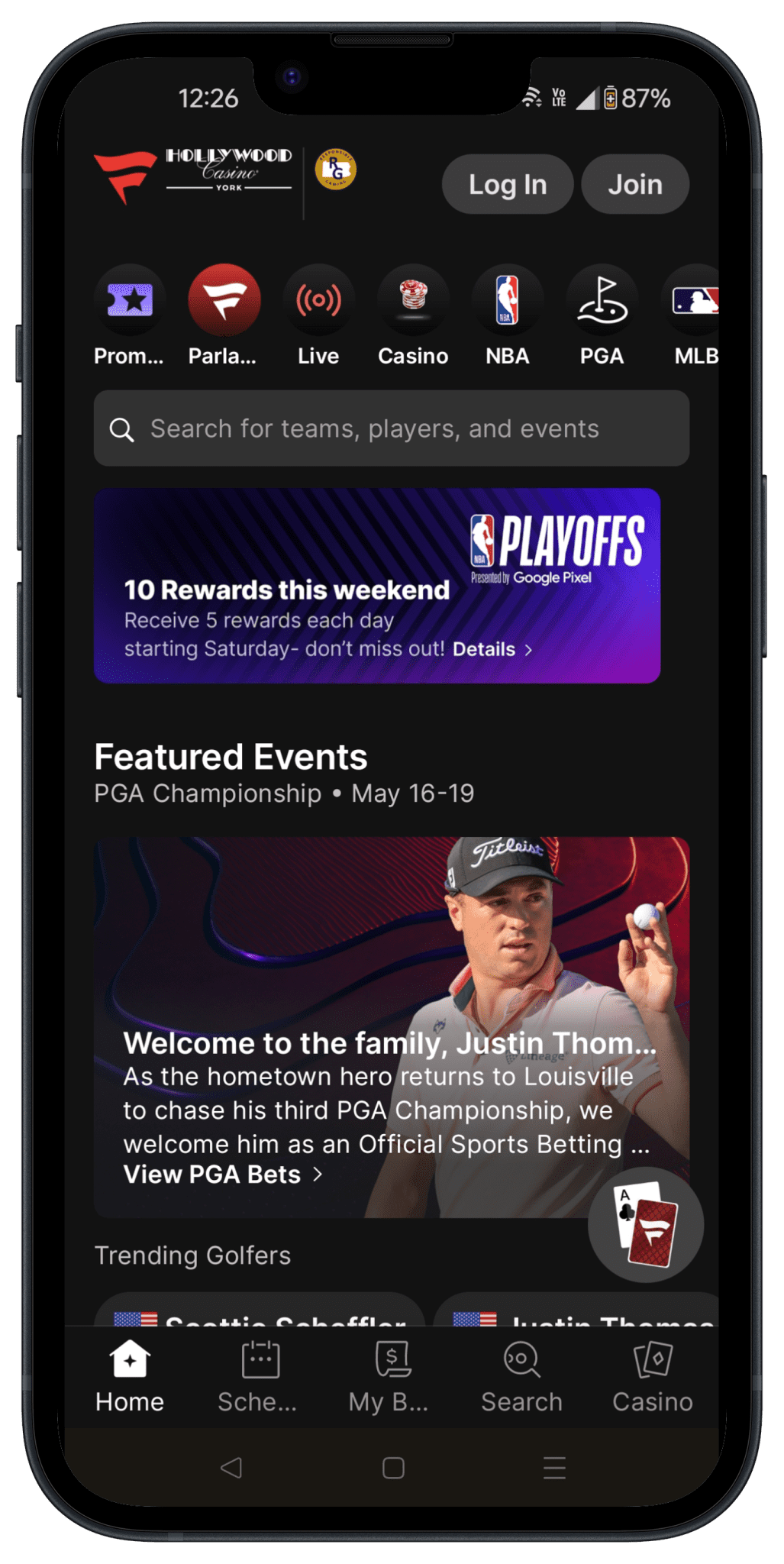Switch to the Schedule tab
784x1564 pixels.
click(258, 1378)
